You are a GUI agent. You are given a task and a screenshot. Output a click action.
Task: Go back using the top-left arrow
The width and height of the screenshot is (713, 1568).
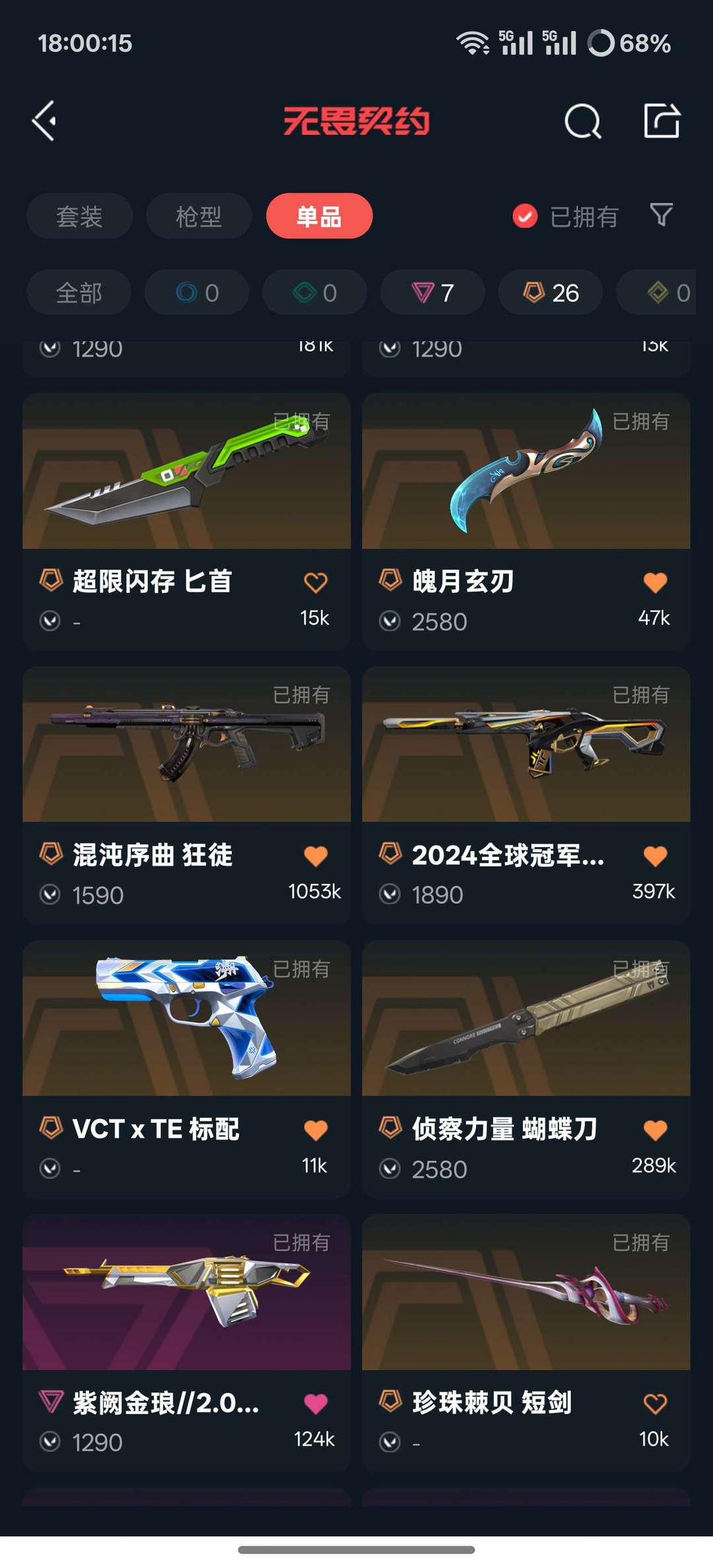[x=45, y=121]
